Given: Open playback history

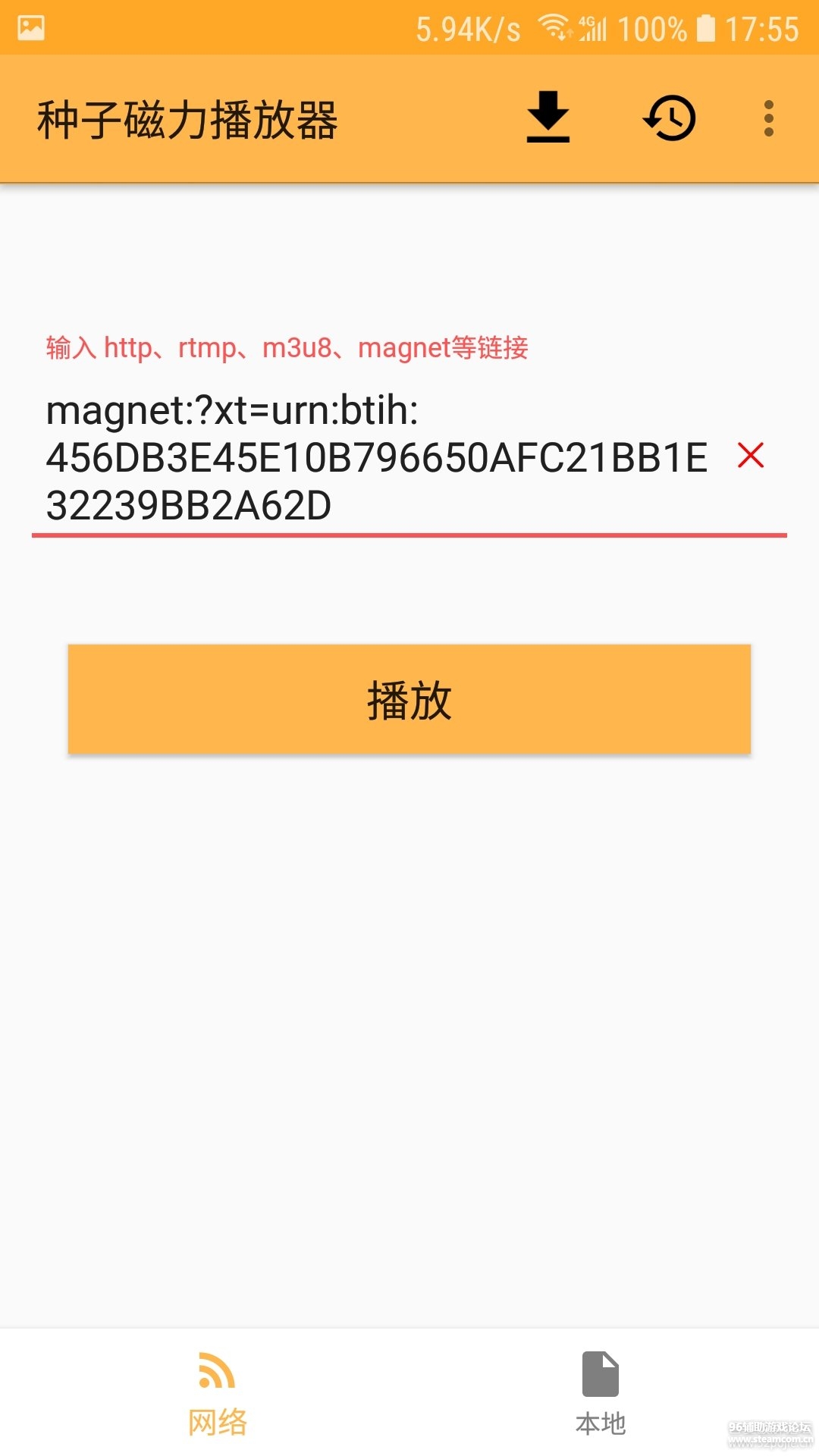Looking at the screenshot, I should [x=670, y=118].
